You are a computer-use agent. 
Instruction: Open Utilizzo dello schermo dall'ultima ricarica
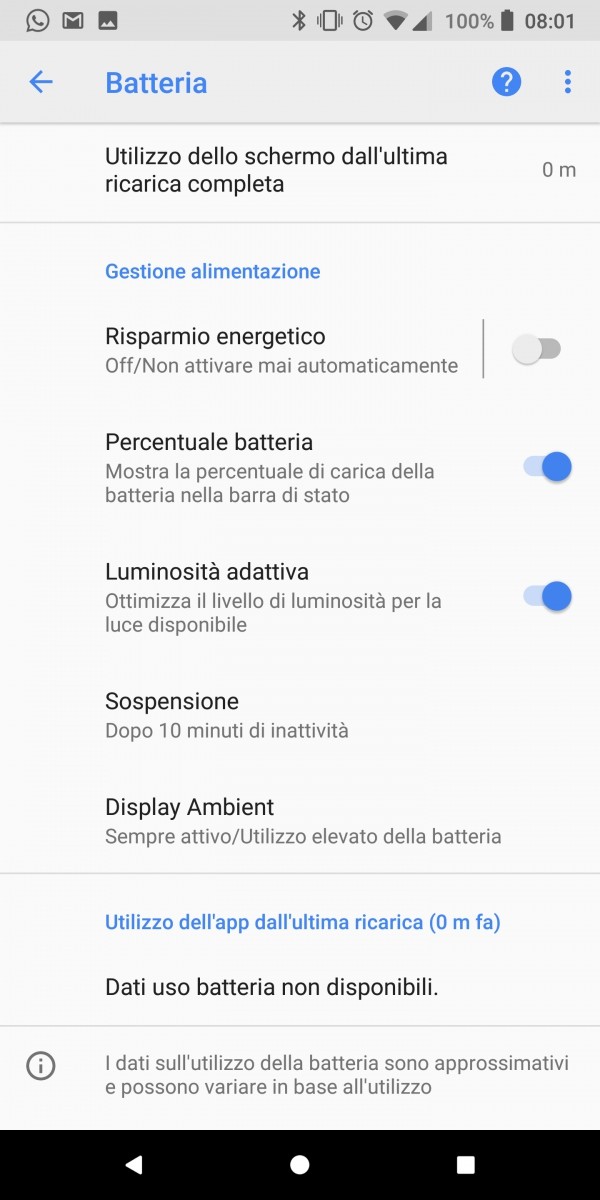tap(300, 170)
